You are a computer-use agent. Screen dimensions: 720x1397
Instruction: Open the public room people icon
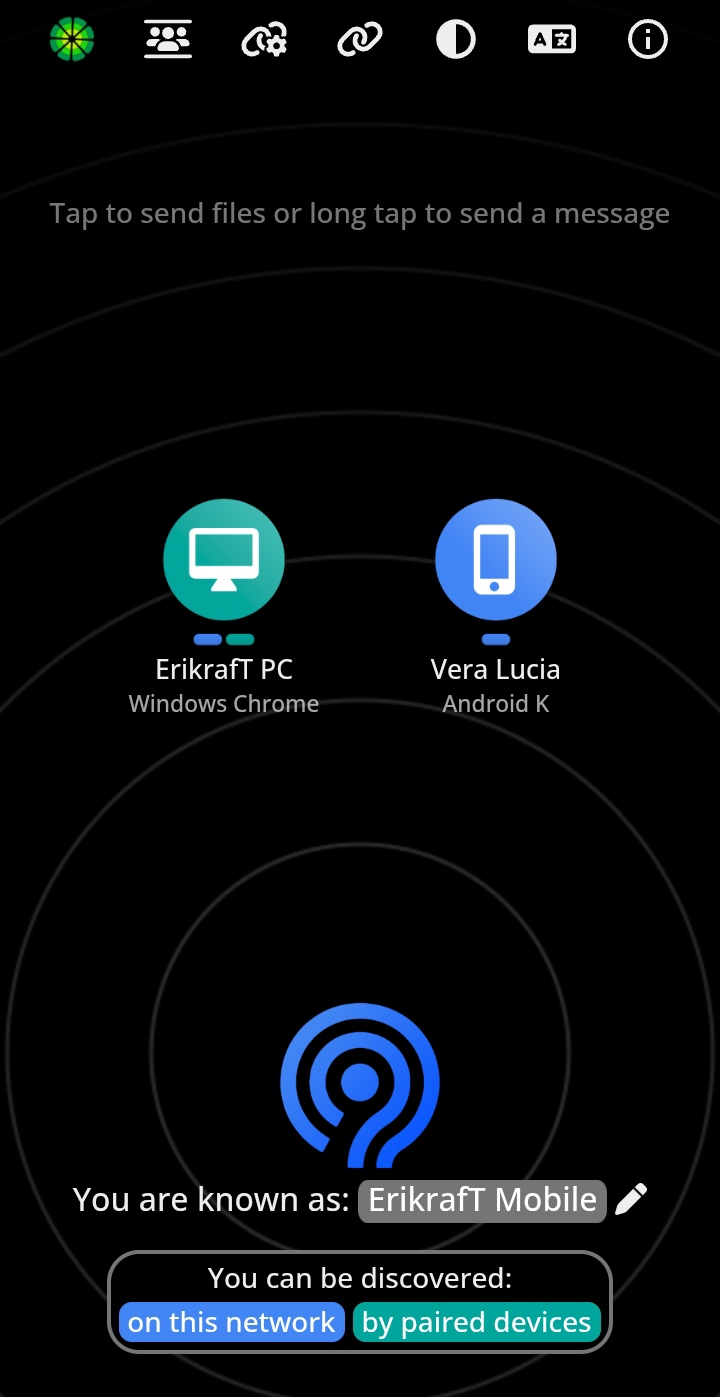(x=168, y=40)
